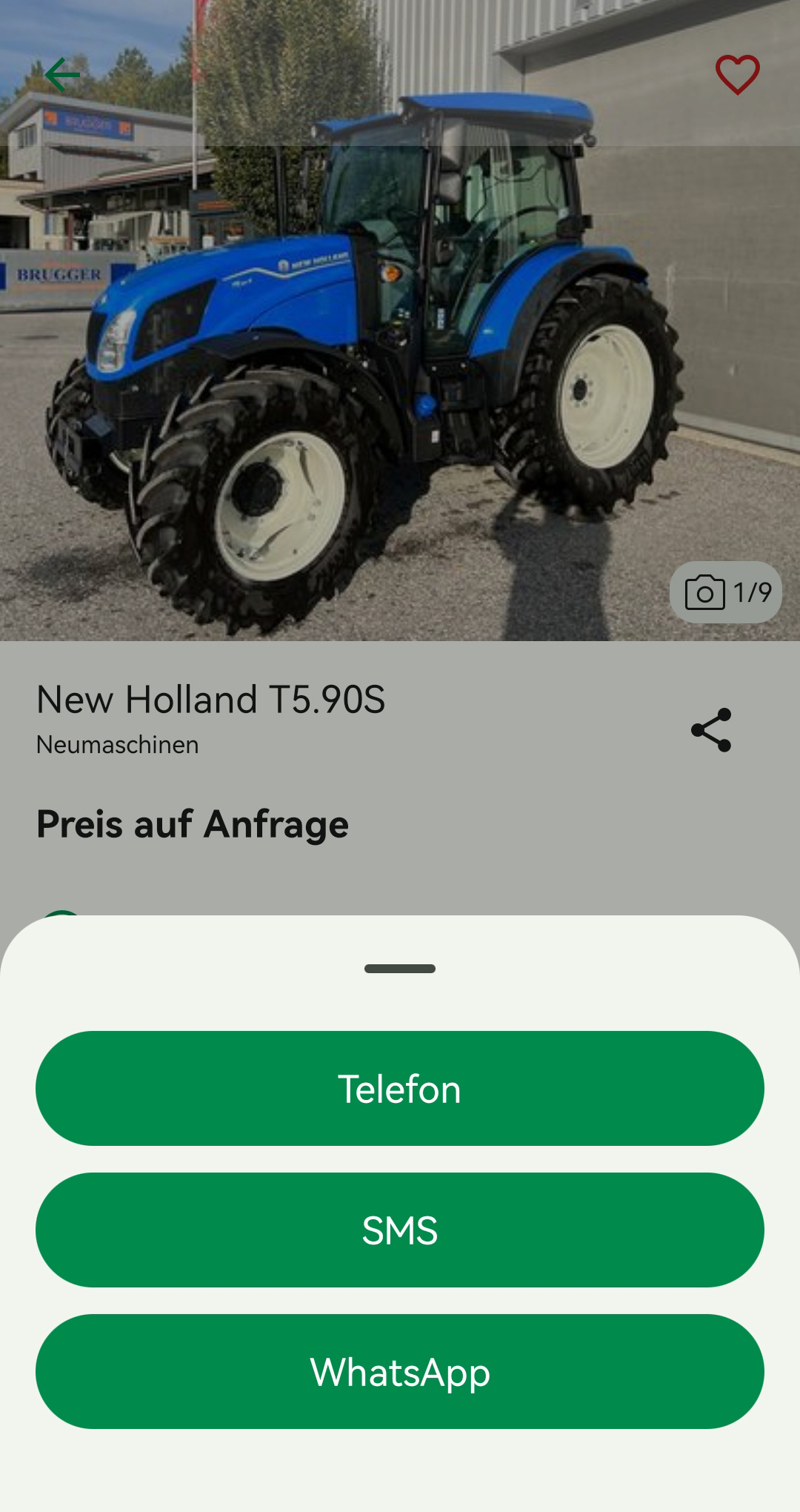This screenshot has width=800, height=1512.
Task: Select the share symbol beside the title
Action: click(709, 729)
